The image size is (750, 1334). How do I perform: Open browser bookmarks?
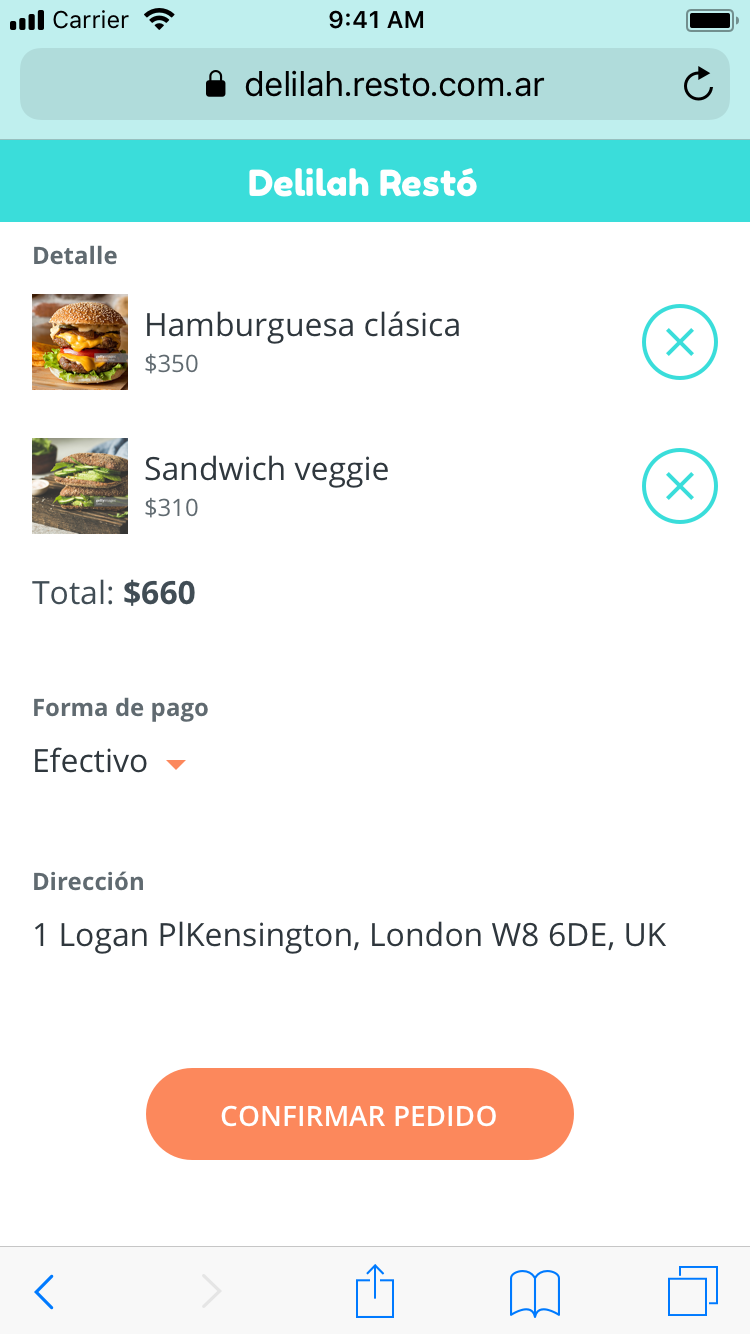pos(534,1292)
